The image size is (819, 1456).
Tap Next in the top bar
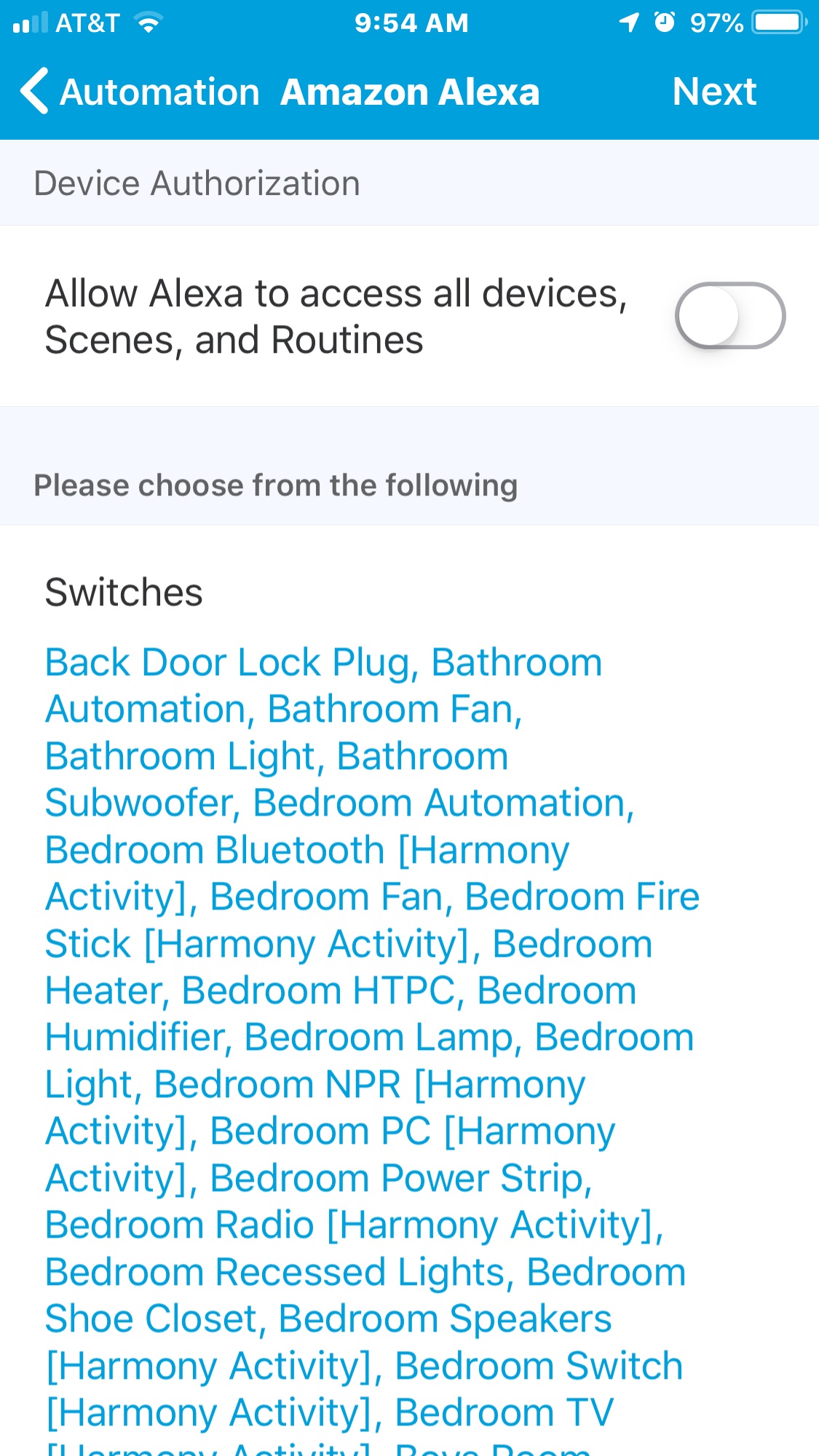(714, 92)
